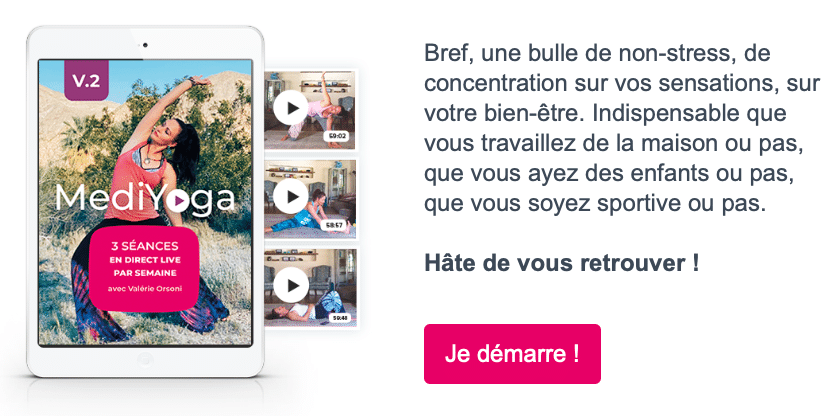Tap the Je démarre ! button
836x416 pixels.
[x=512, y=354]
